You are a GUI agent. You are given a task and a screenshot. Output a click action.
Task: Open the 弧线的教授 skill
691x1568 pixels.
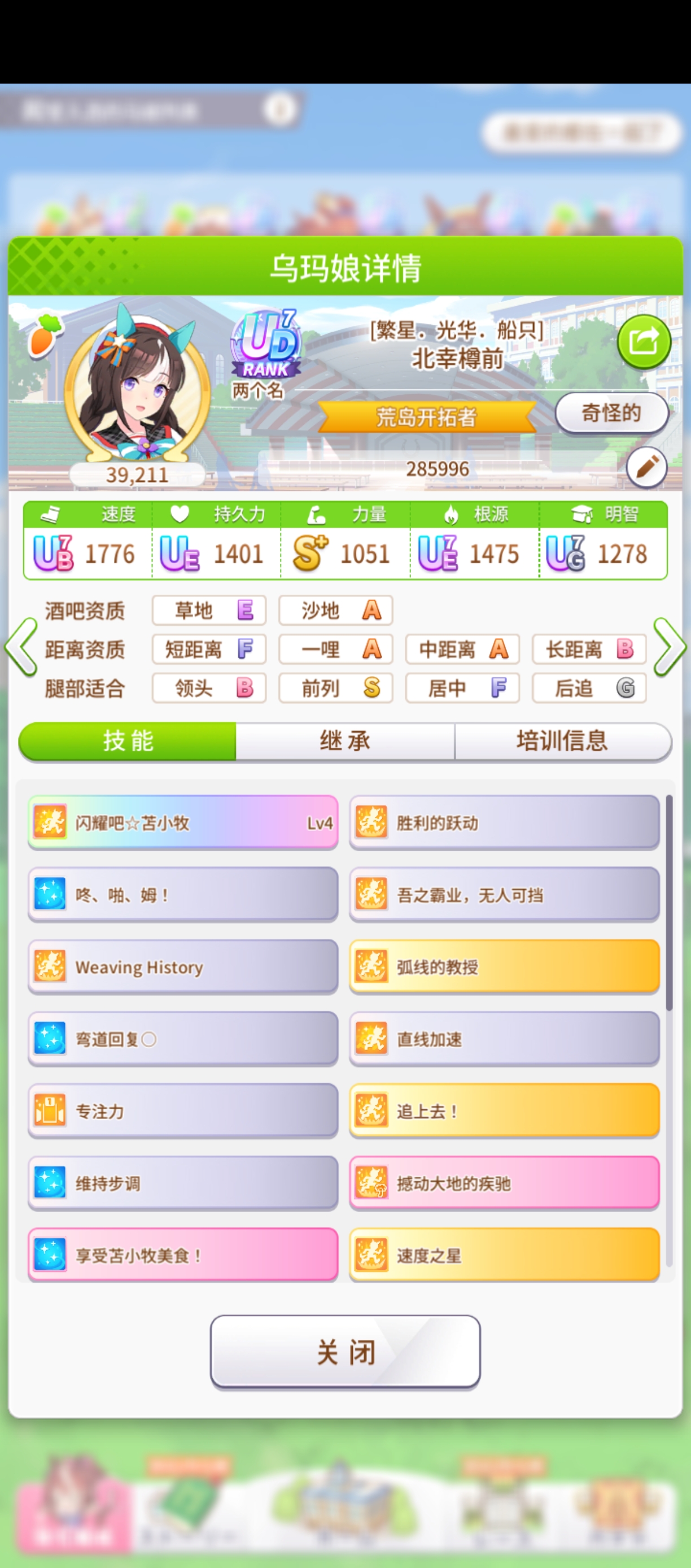pyautogui.click(x=504, y=967)
